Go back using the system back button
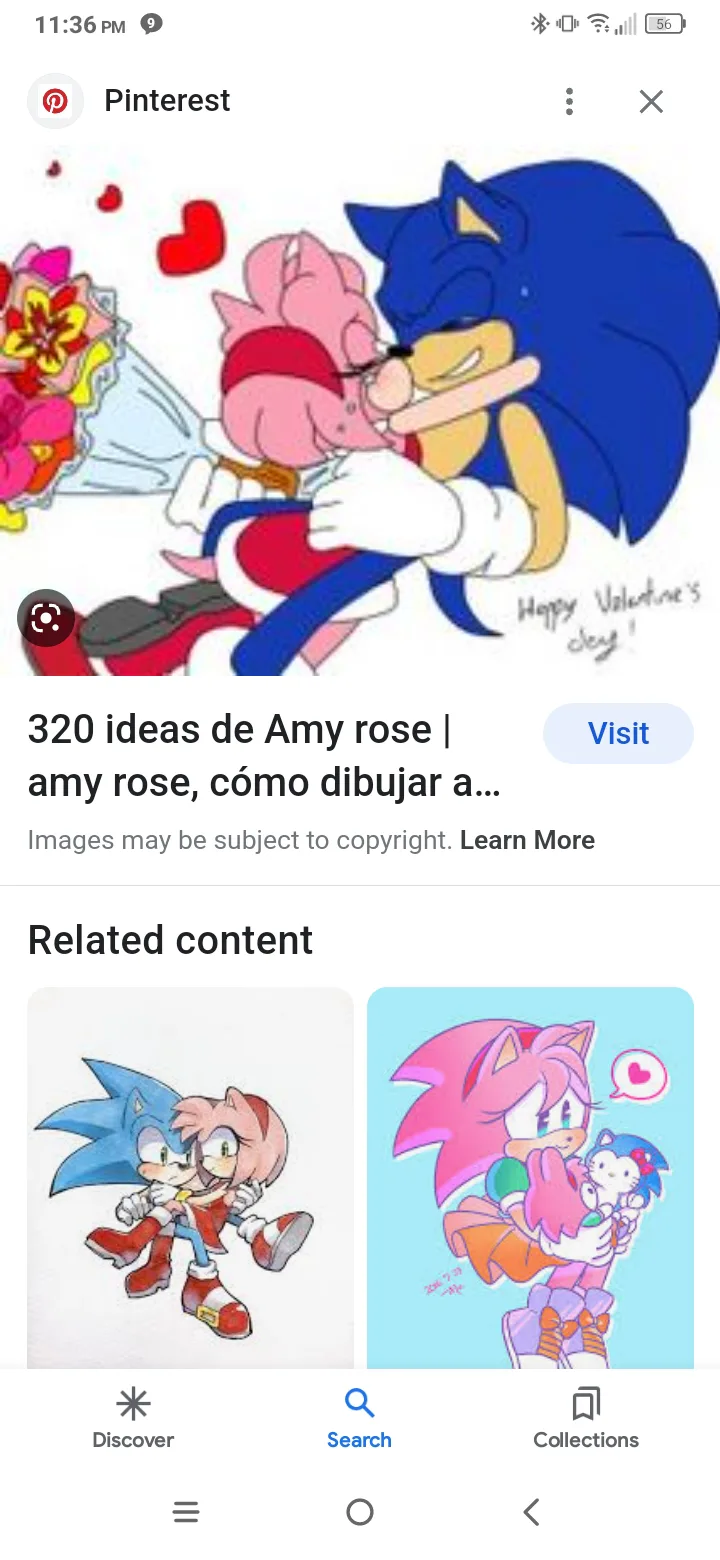Image resolution: width=720 pixels, height=1560 pixels. point(532,1512)
